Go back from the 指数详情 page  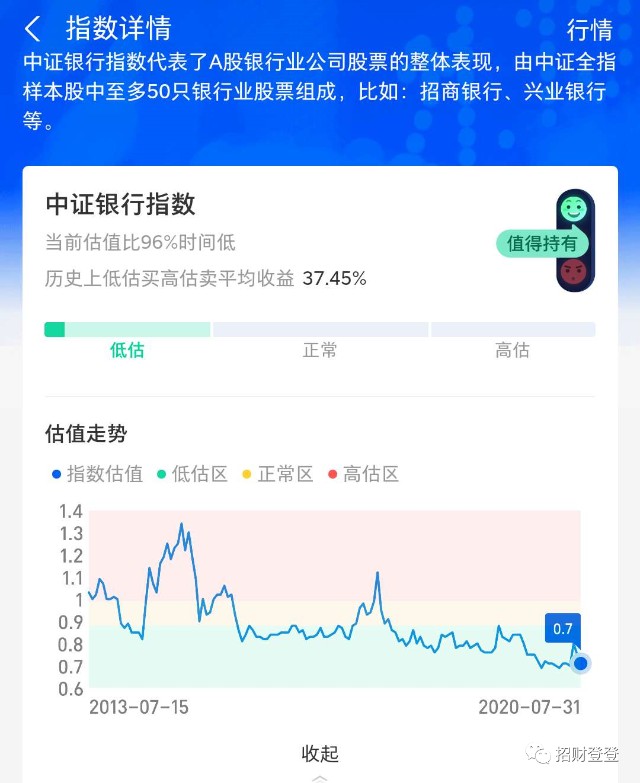[x=34, y=28]
